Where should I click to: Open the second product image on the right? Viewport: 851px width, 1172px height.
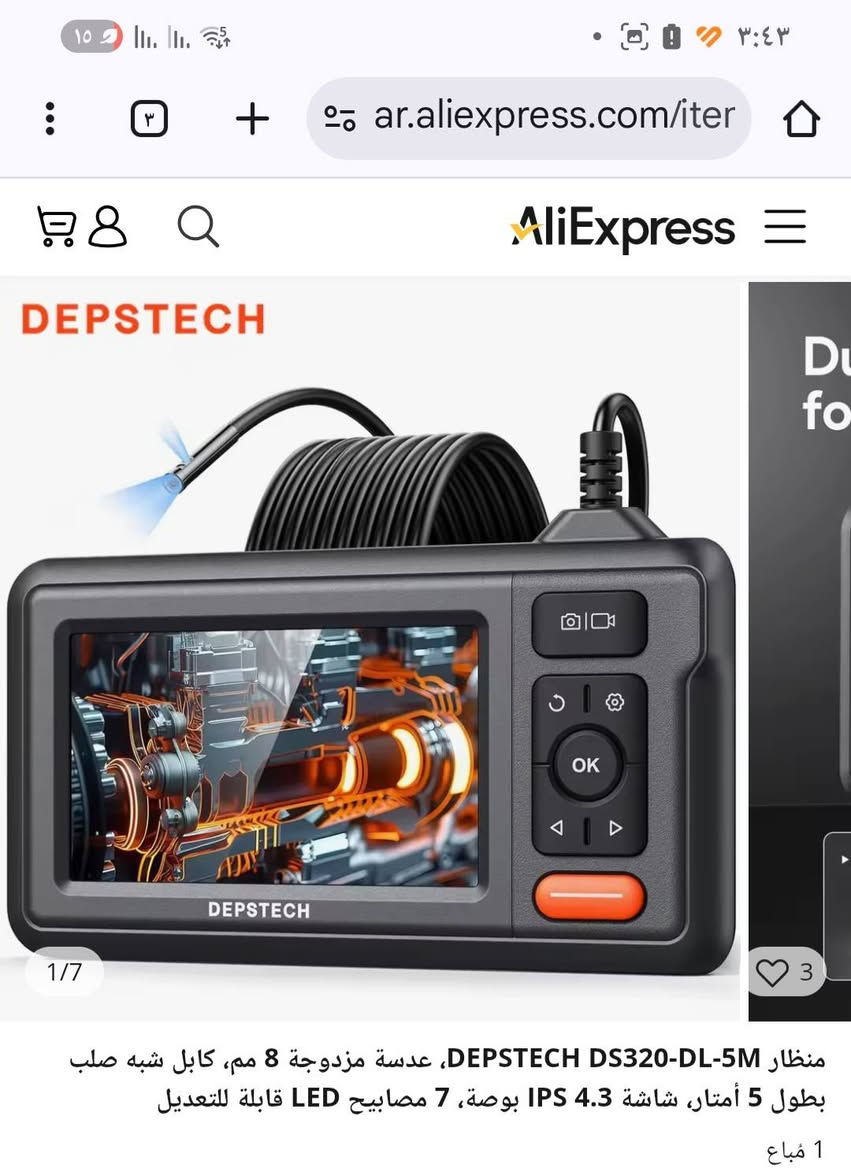point(800,600)
